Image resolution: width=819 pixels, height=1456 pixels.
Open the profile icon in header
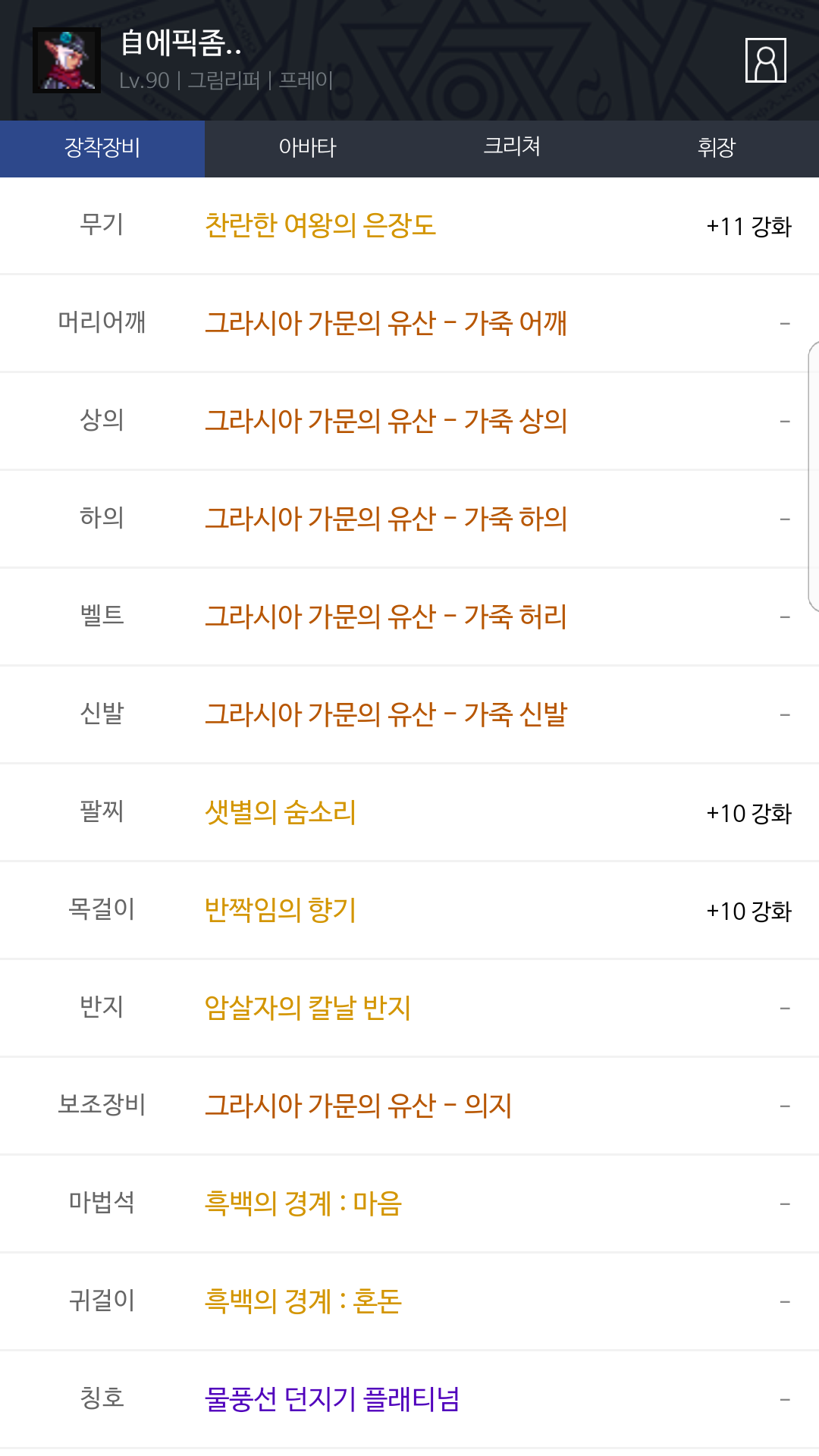(766, 60)
